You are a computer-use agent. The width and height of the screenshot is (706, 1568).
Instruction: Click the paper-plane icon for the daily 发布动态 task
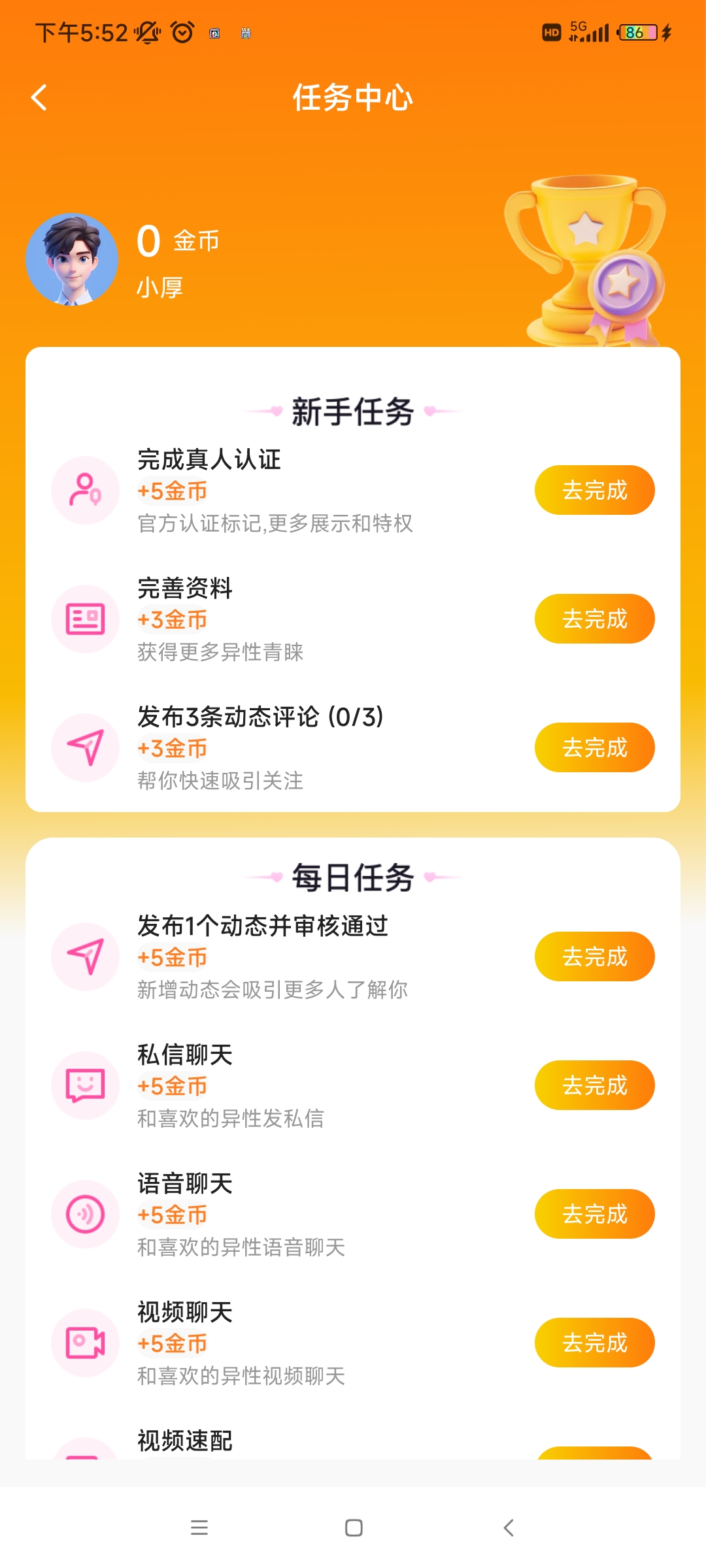pyautogui.click(x=85, y=955)
